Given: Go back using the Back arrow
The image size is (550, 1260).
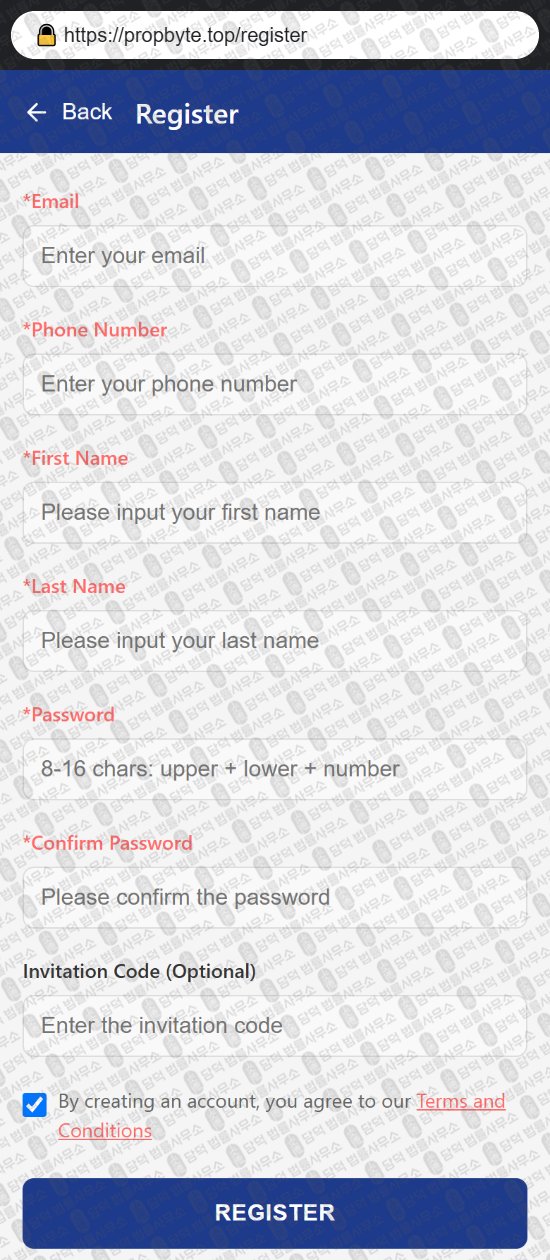Looking at the screenshot, I should pos(68,112).
